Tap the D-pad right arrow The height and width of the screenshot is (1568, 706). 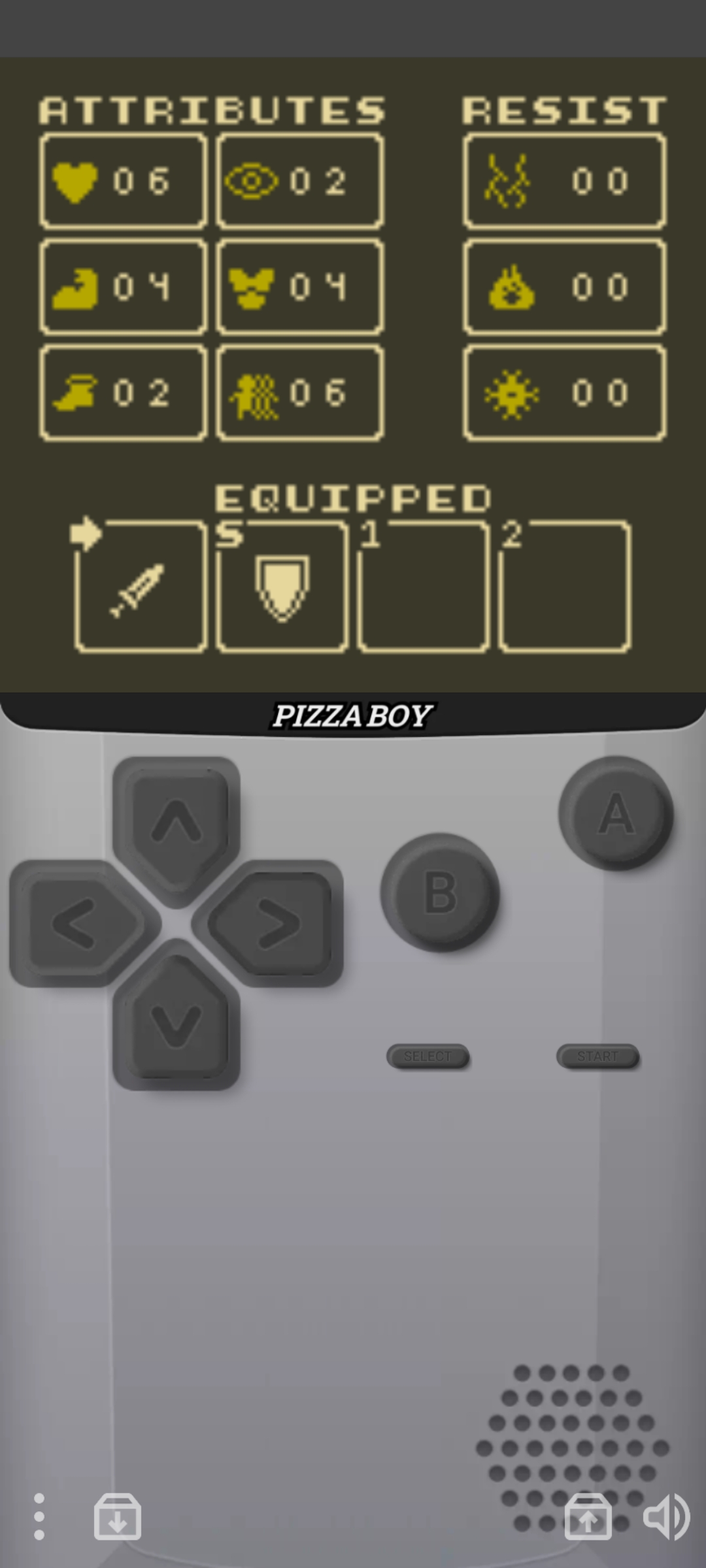[x=278, y=924]
